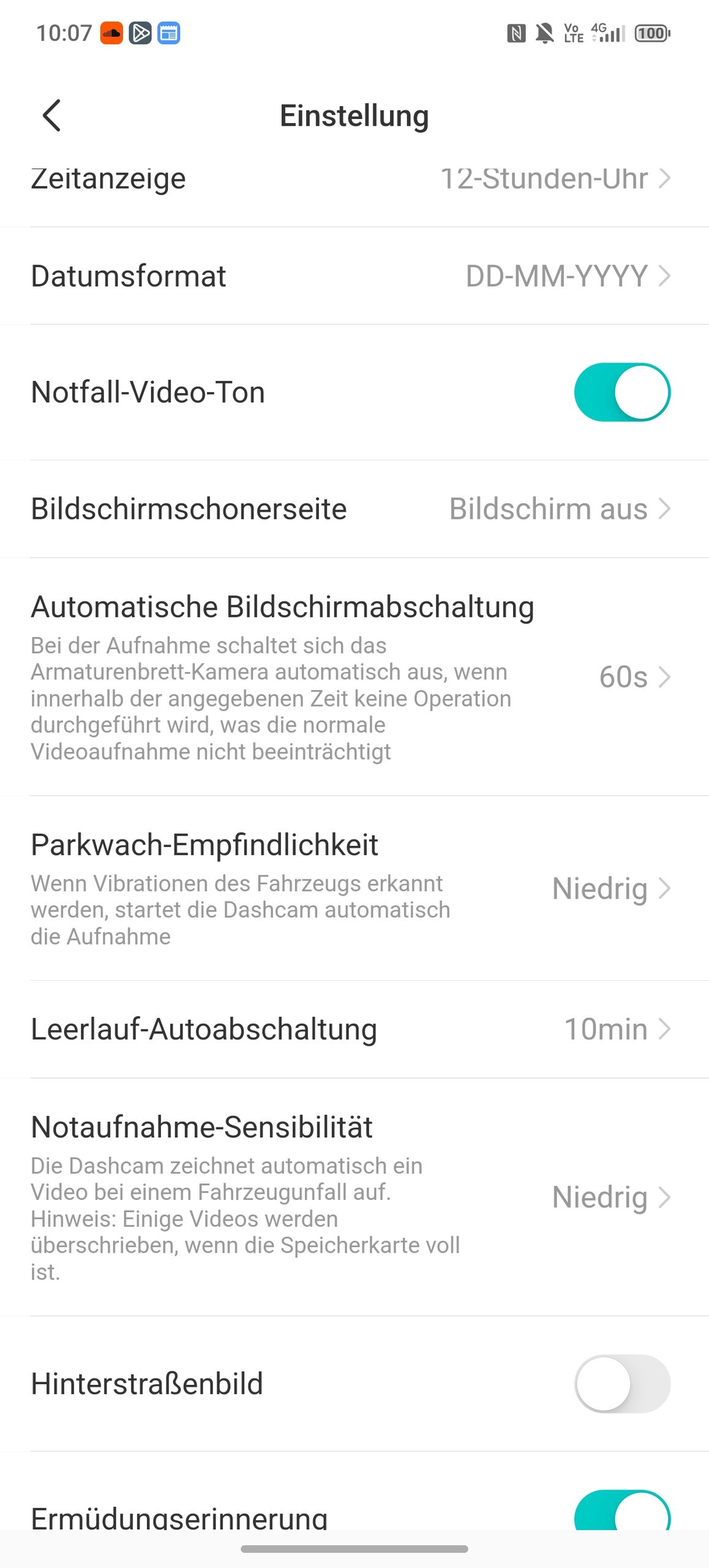The image size is (709, 1568).
Task: Open Parkwach-Empfindlichkeit setting
Action: (x=354, y=888)
